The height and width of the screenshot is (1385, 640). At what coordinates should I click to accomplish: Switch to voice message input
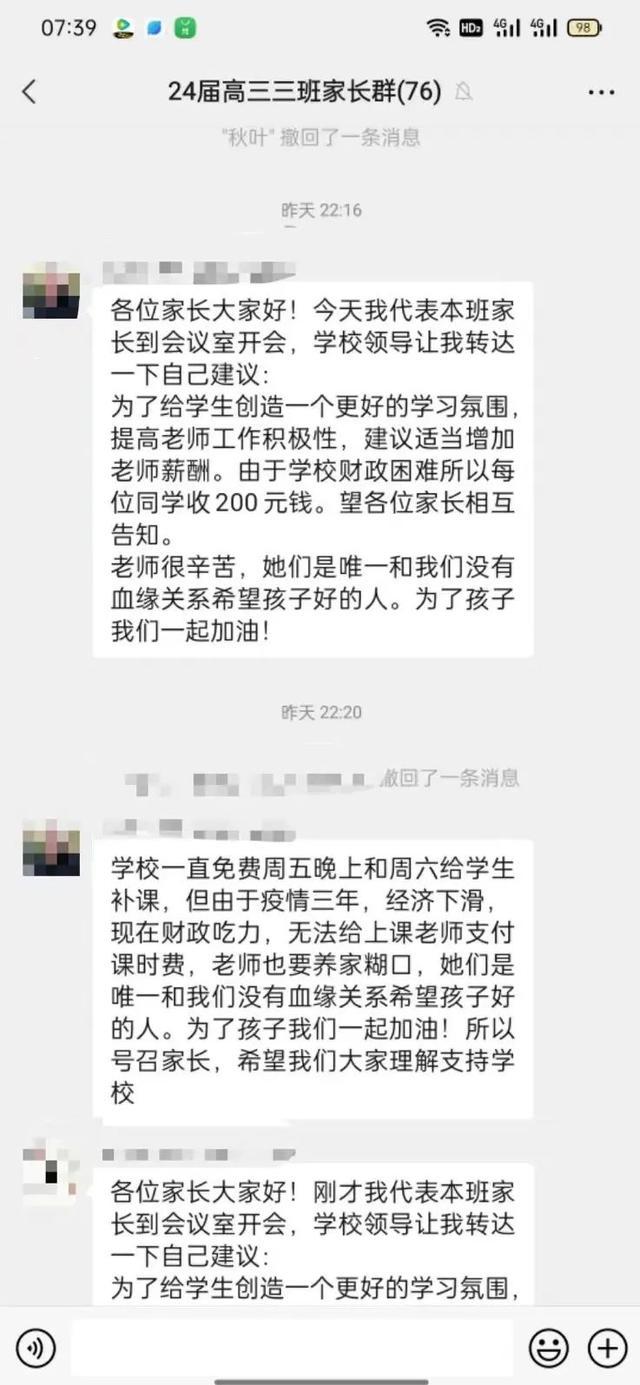tap(36, 1348)
